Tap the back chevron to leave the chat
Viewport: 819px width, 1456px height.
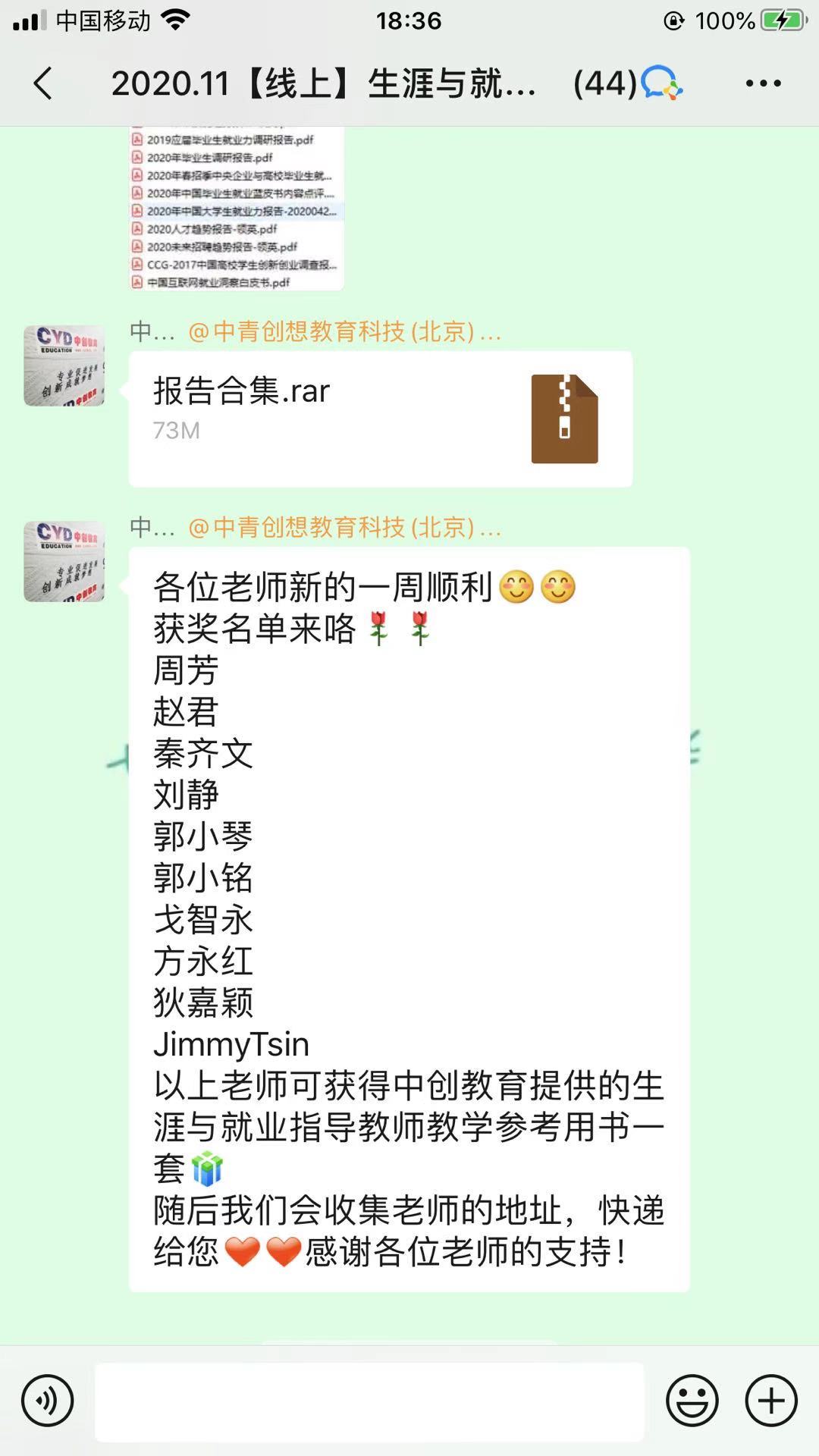(42, 85)
